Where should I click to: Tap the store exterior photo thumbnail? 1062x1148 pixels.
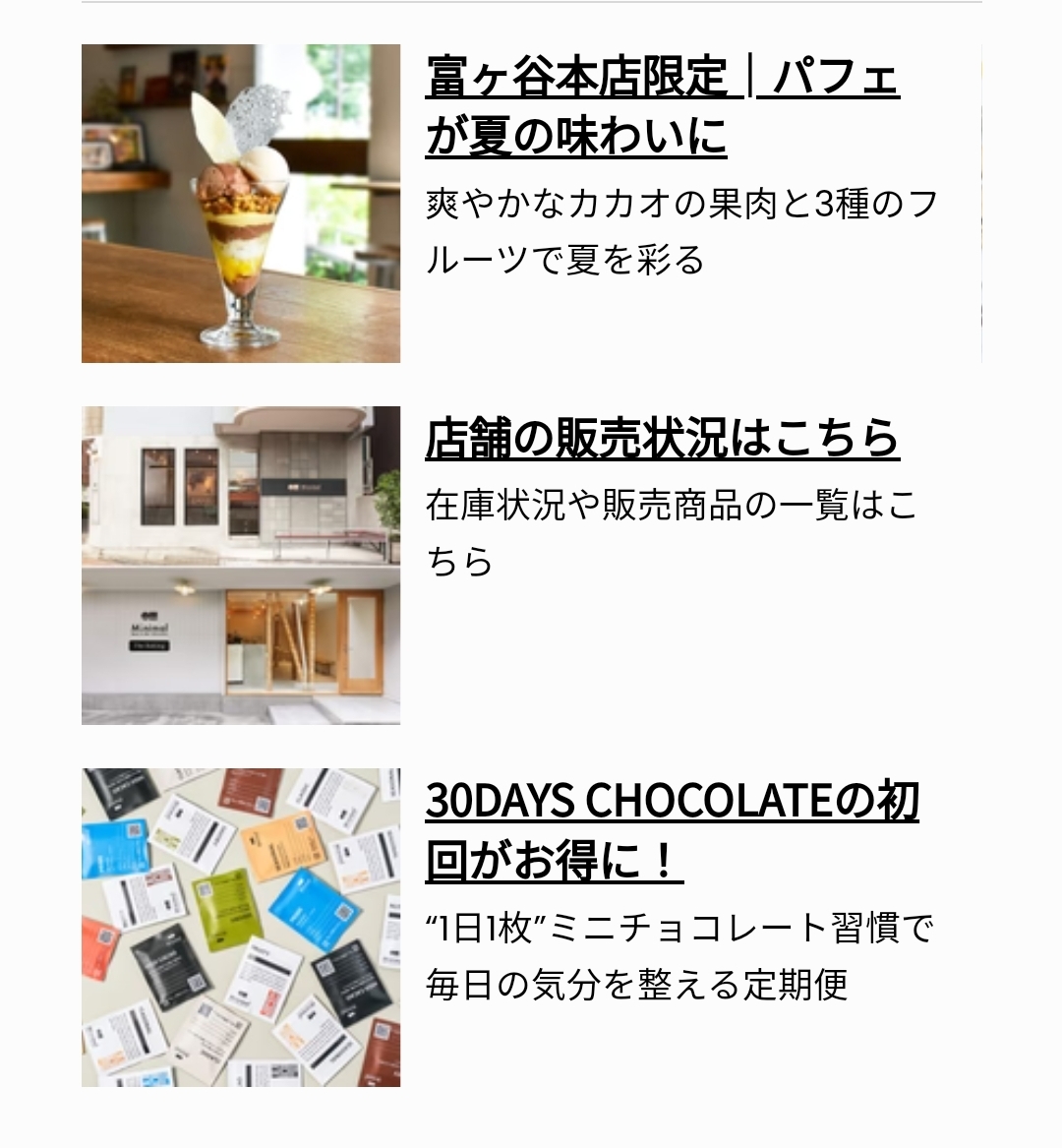pos(241,566)
